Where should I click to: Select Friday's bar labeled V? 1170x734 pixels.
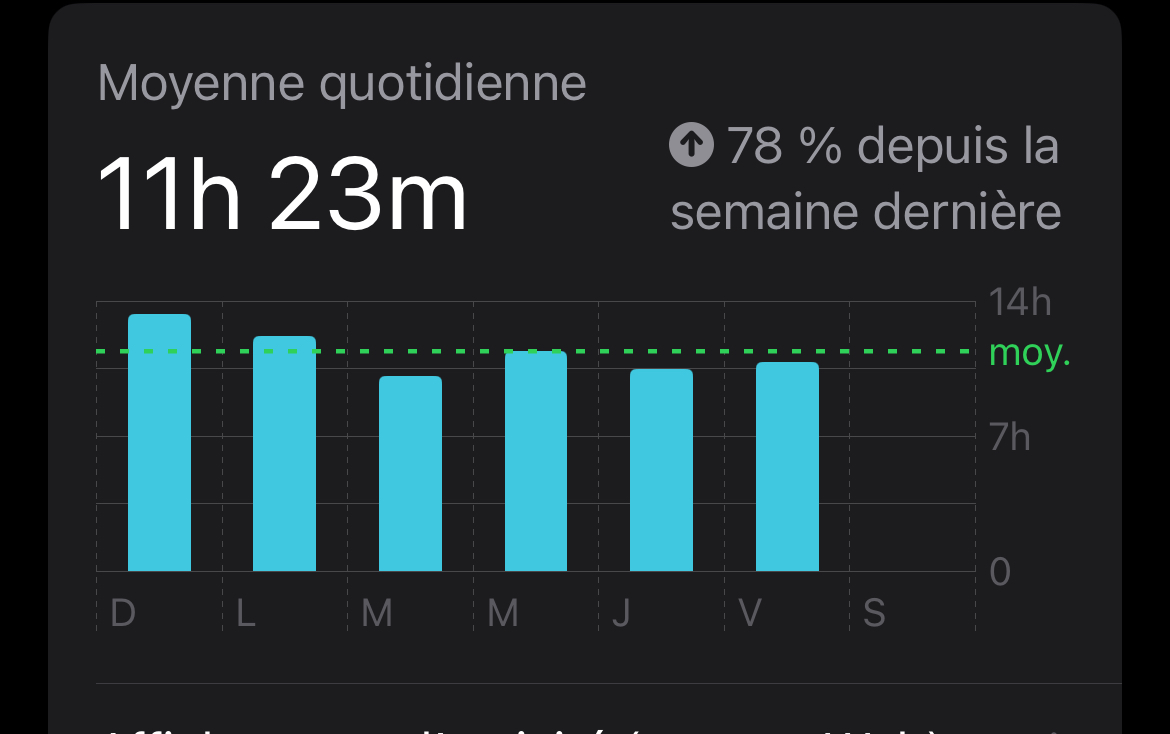click(787, 467)
